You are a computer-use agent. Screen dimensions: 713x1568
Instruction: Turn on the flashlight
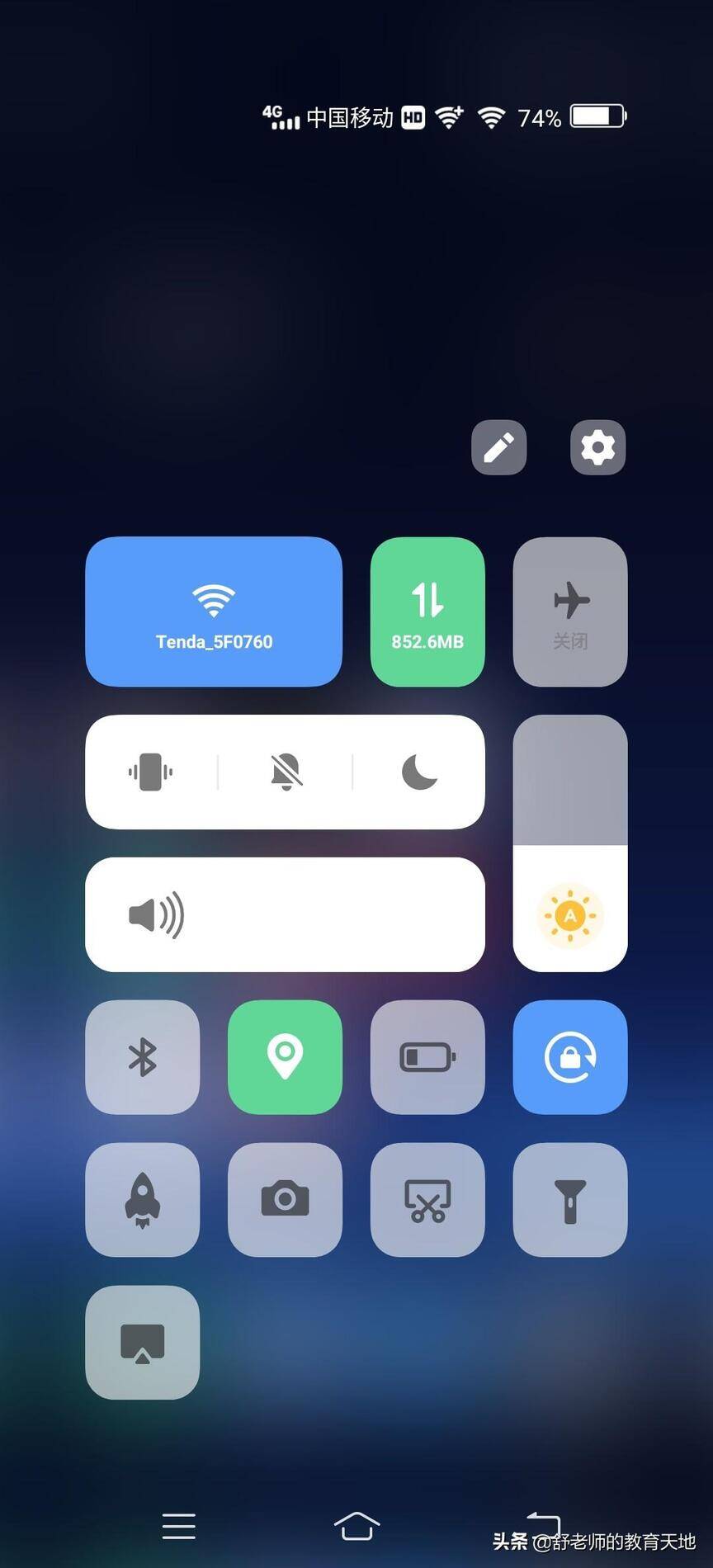[570, 1200]
